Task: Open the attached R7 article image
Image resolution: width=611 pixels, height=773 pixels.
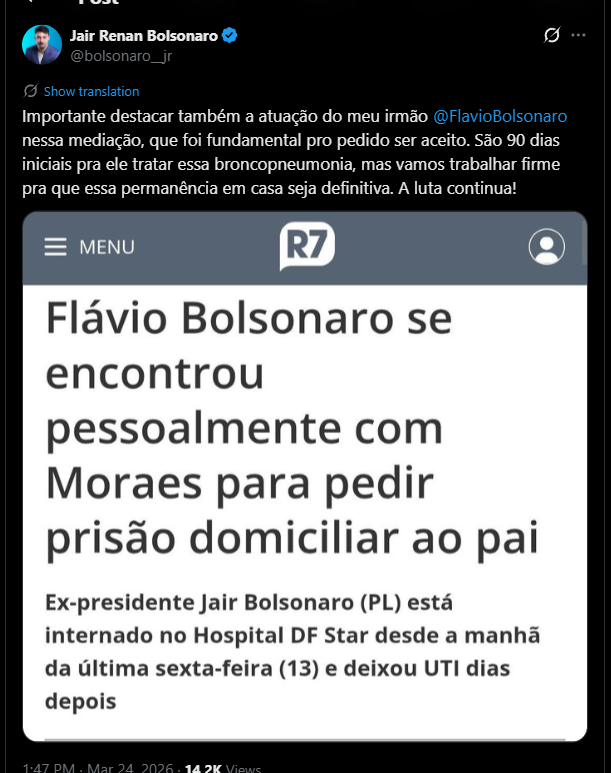Action: point(305,475)
